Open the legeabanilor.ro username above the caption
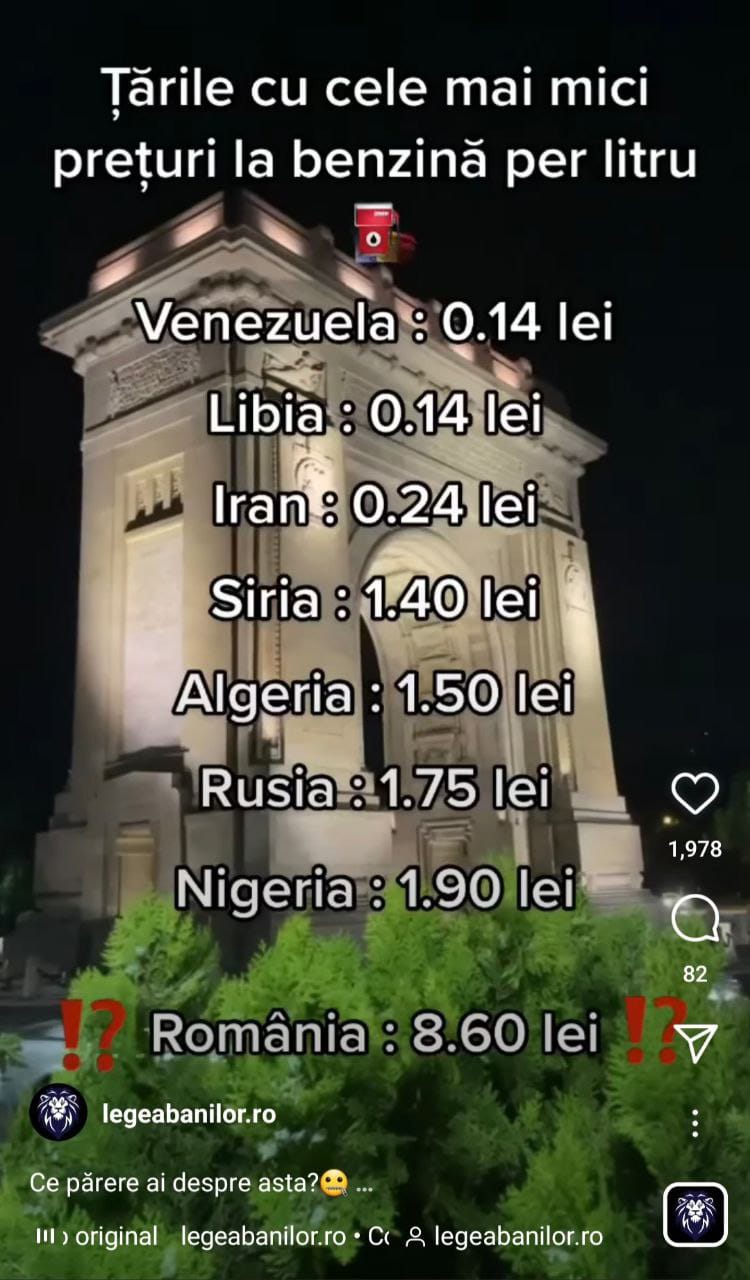Viewport: 750px width, 1280px height. click(189, 1112)
